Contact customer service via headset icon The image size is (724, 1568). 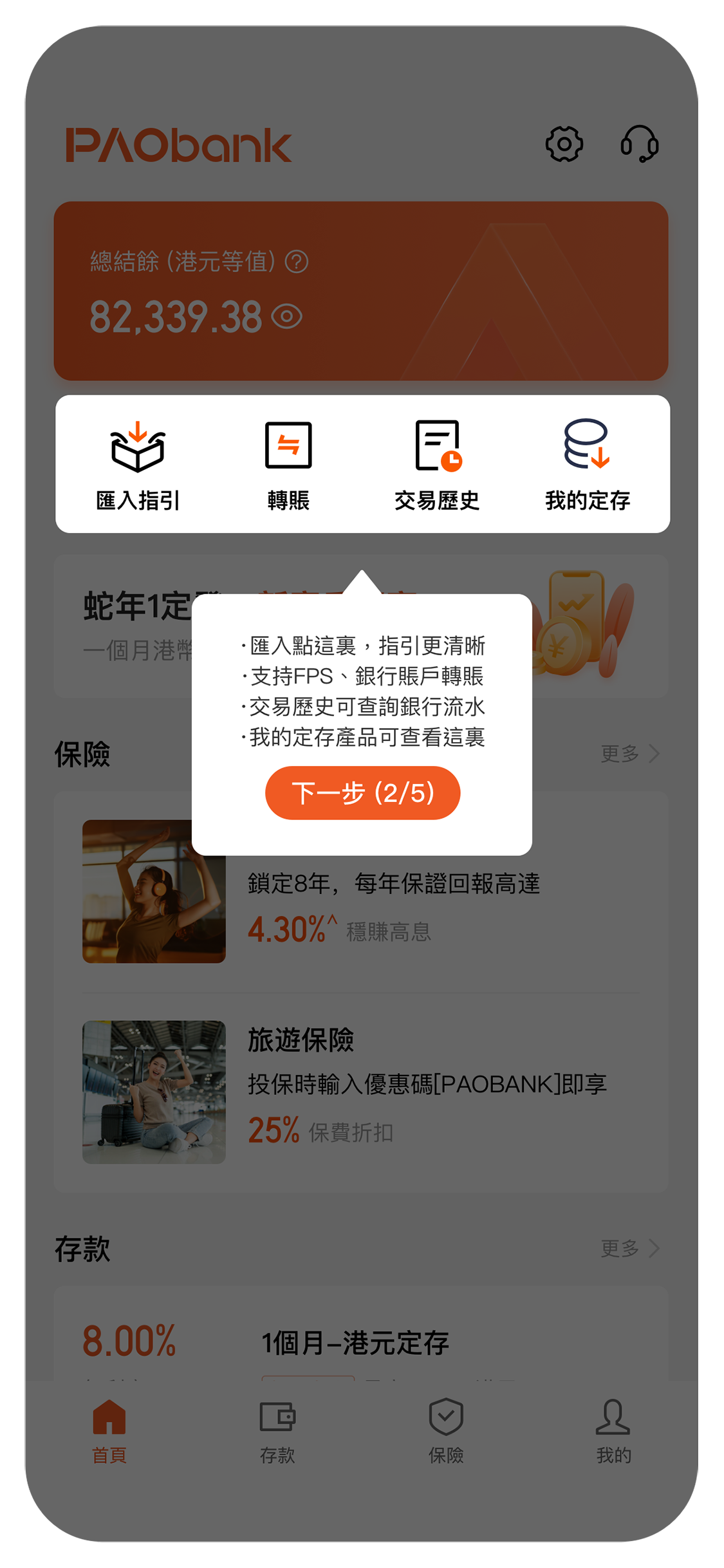639,144
